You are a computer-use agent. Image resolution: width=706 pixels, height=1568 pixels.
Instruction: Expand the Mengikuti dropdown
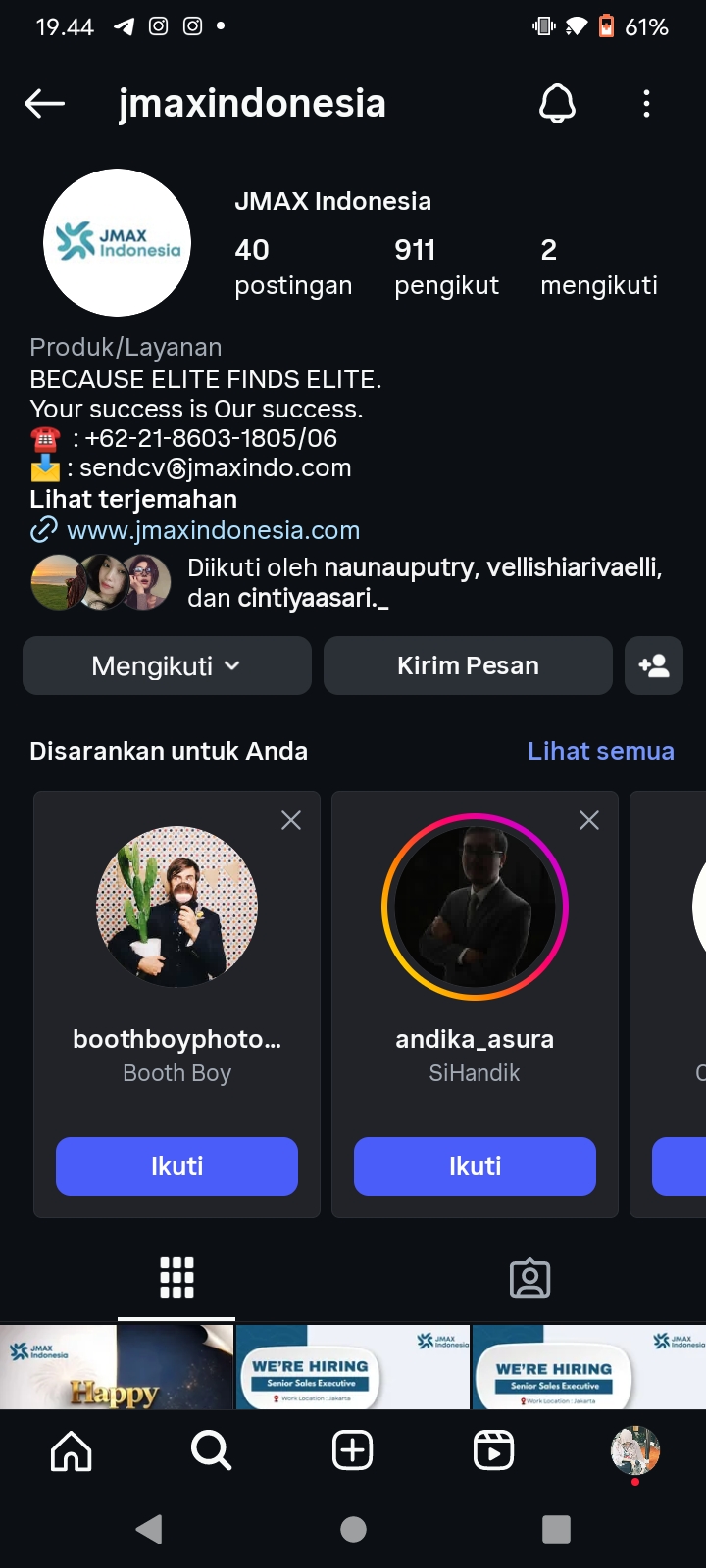point(167,665)
